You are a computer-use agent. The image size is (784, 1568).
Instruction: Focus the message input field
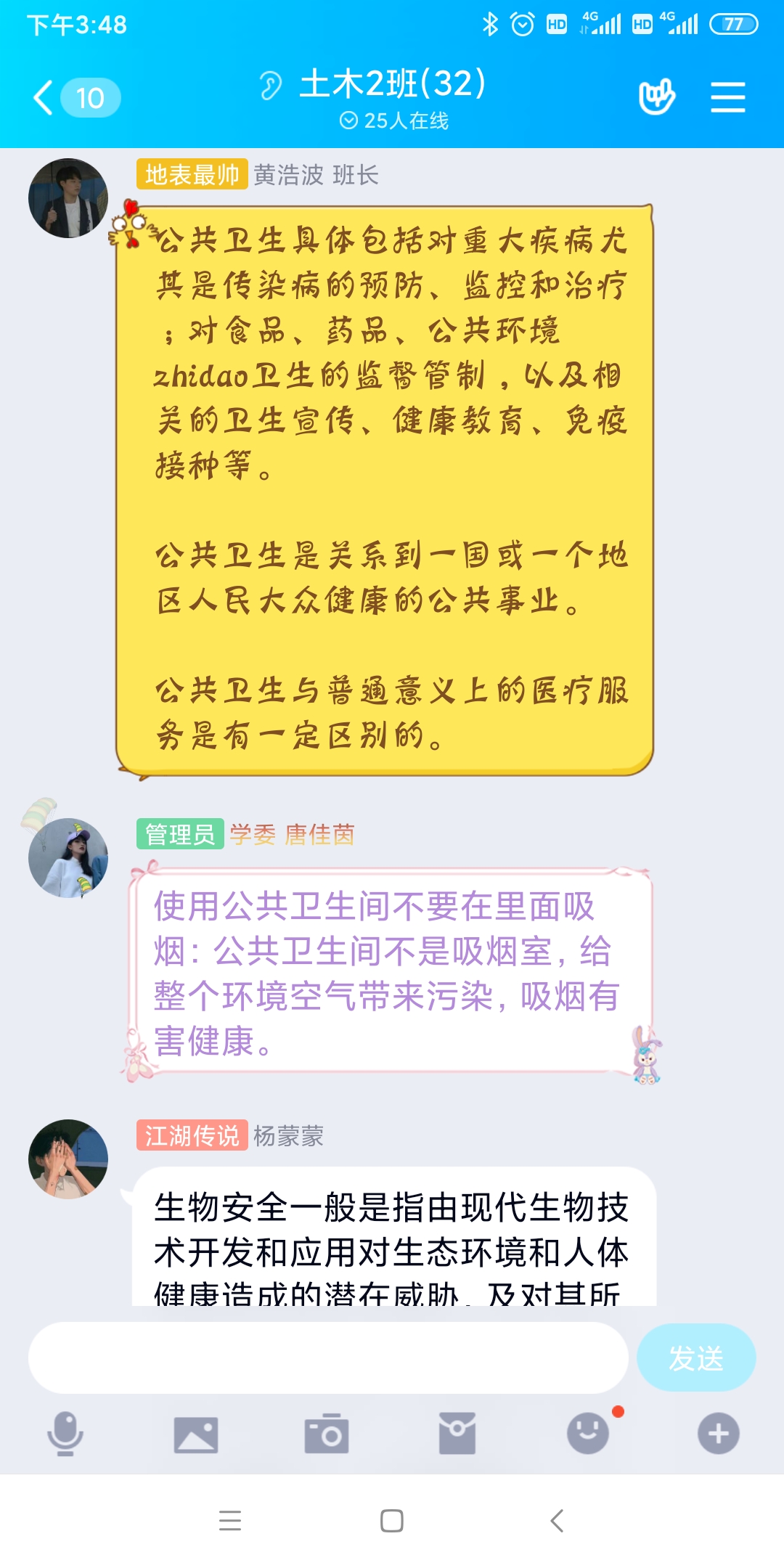pos(328,1357)
